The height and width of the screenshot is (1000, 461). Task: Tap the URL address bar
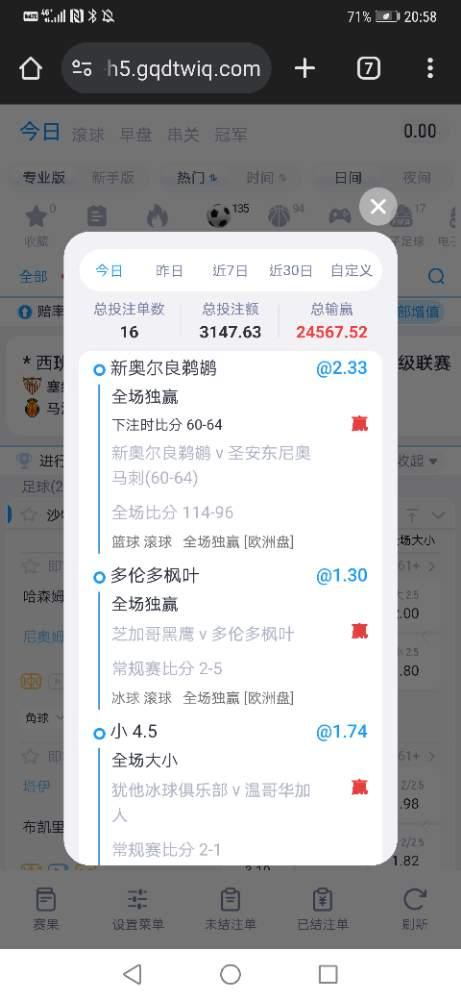coord(166,68)
